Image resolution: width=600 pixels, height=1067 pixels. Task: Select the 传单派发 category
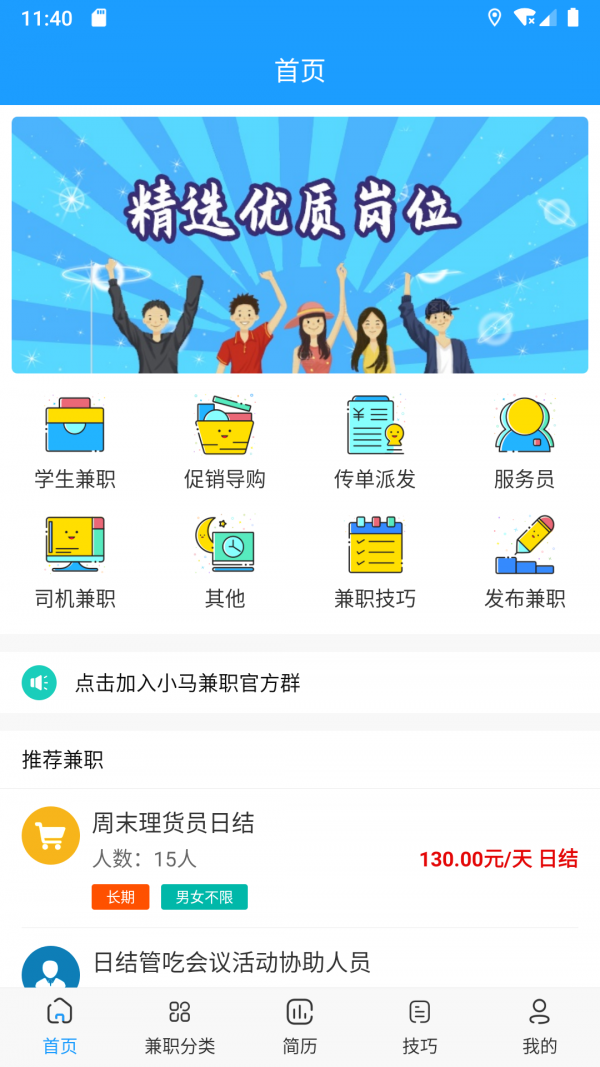pyautogui.click(x=375, y=442)
